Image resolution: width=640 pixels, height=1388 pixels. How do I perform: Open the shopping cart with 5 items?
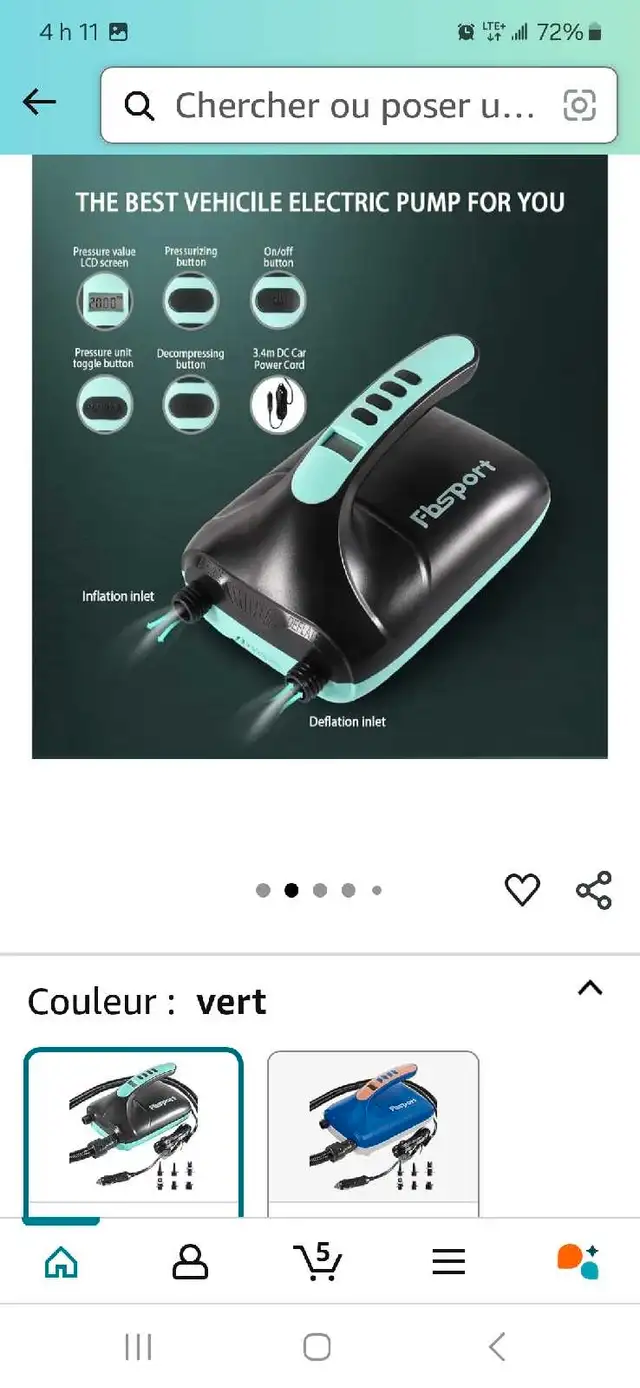tap(318, 1260)
